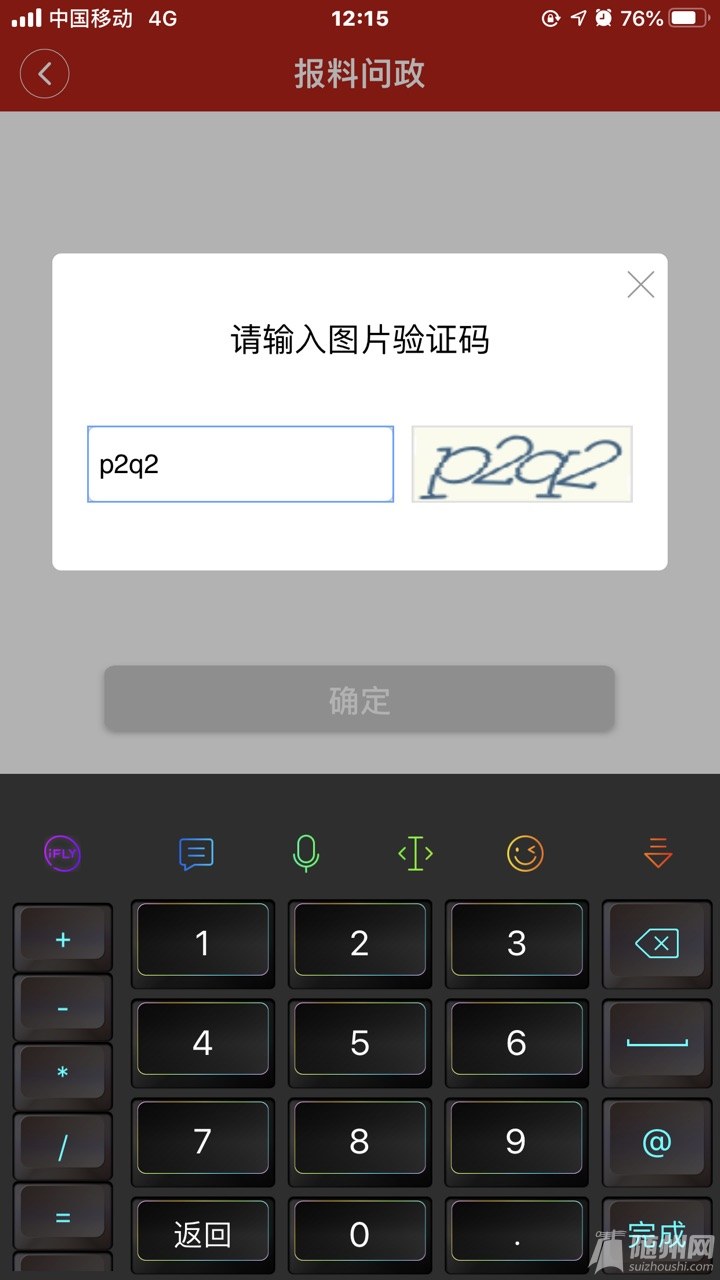Tap the equals symbol key
The height and width of the screenshot is (1280, 720).
point(63,1217)
